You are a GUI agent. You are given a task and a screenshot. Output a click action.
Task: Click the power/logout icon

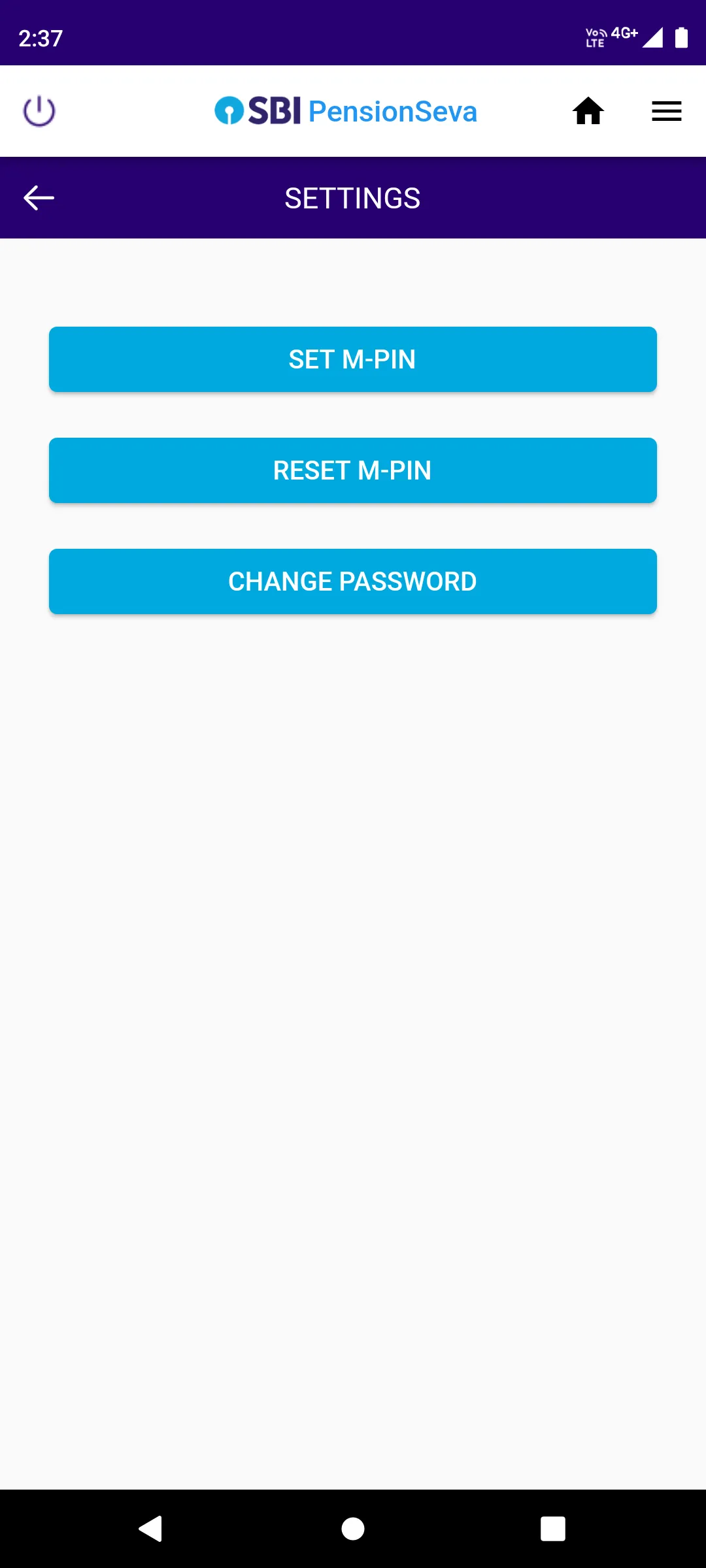(x=39, y=111)
